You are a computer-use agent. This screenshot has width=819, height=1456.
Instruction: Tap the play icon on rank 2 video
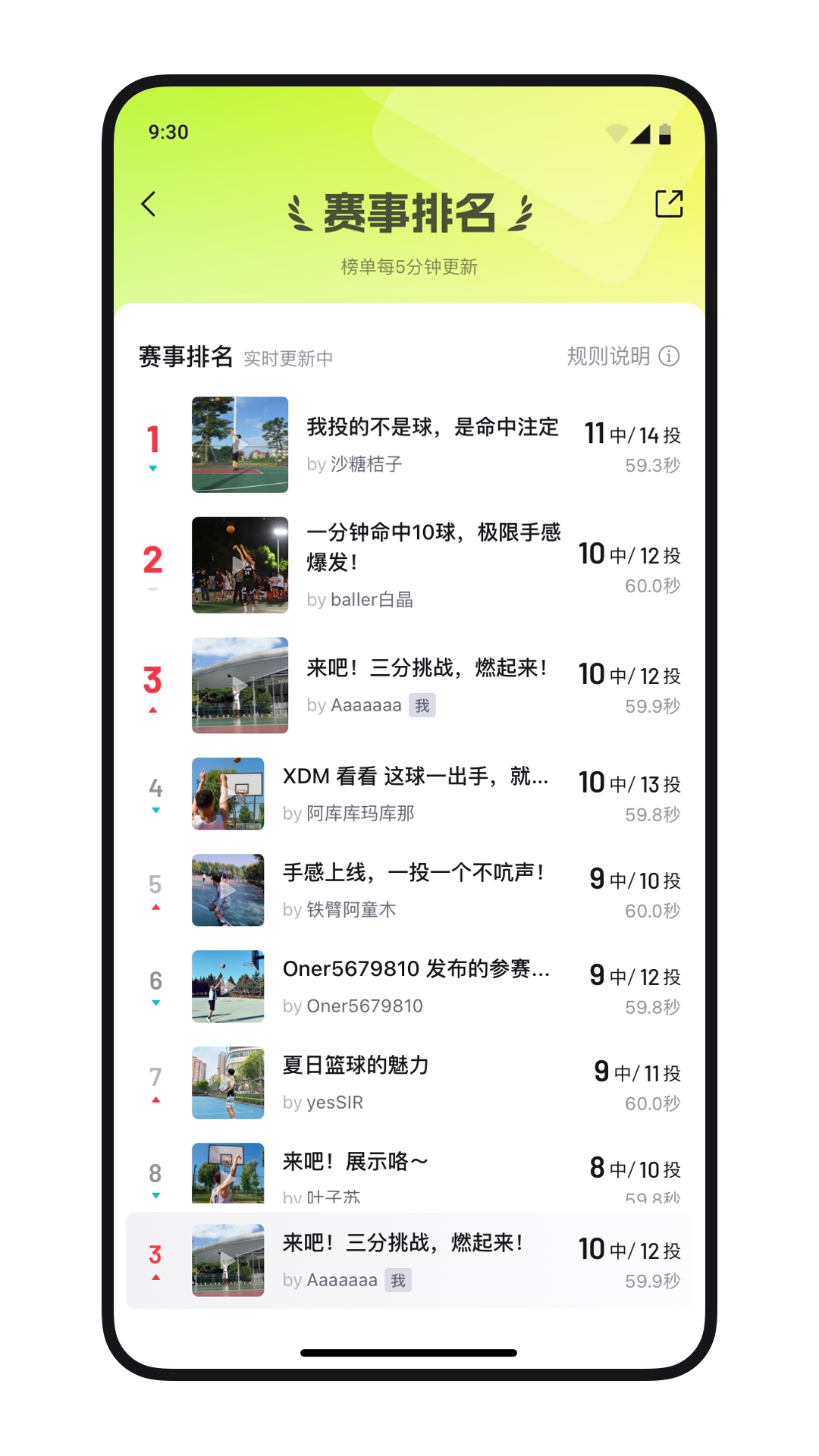click(x=240, y=565)
